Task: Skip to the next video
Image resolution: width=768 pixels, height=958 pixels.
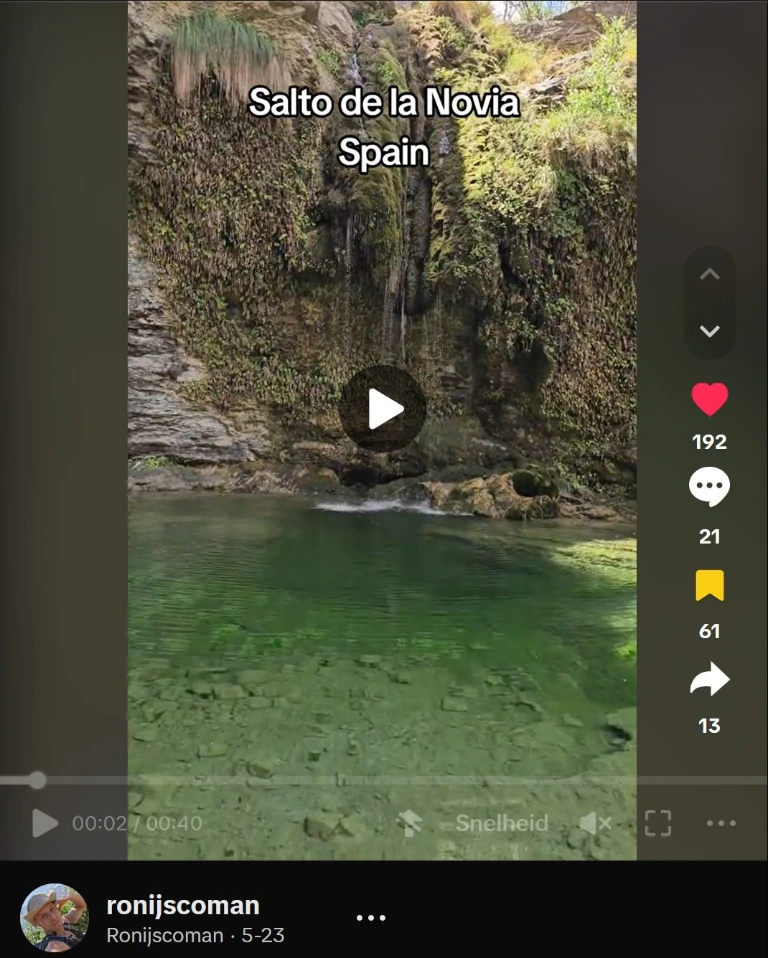Action: [x=709, y=331]
